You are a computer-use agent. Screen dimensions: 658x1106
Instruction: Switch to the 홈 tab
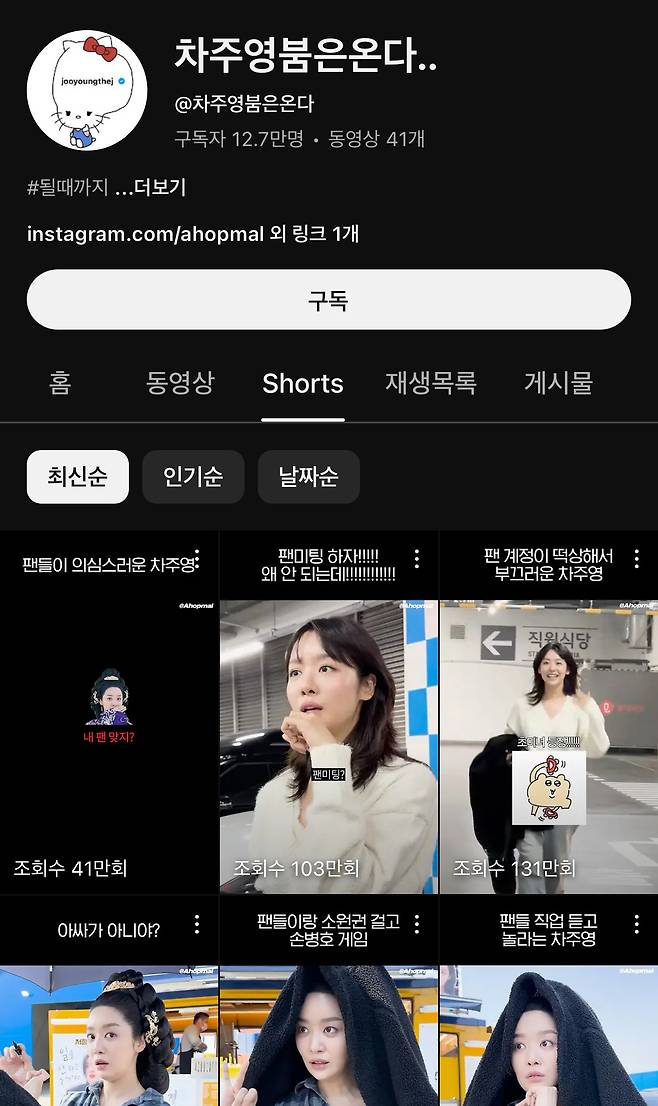(60, 383)
